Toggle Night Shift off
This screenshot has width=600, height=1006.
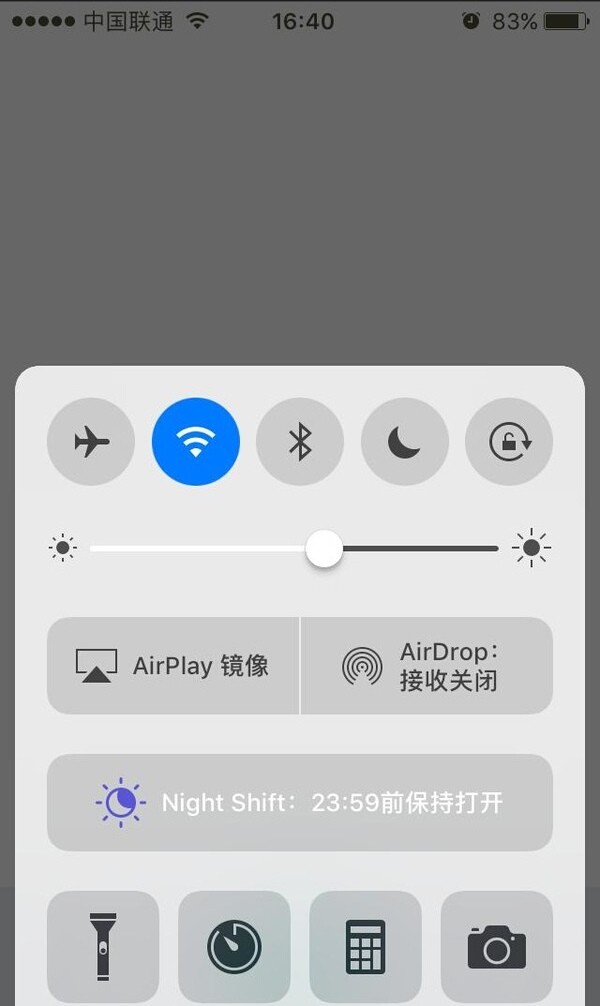(x=300, y=803)
